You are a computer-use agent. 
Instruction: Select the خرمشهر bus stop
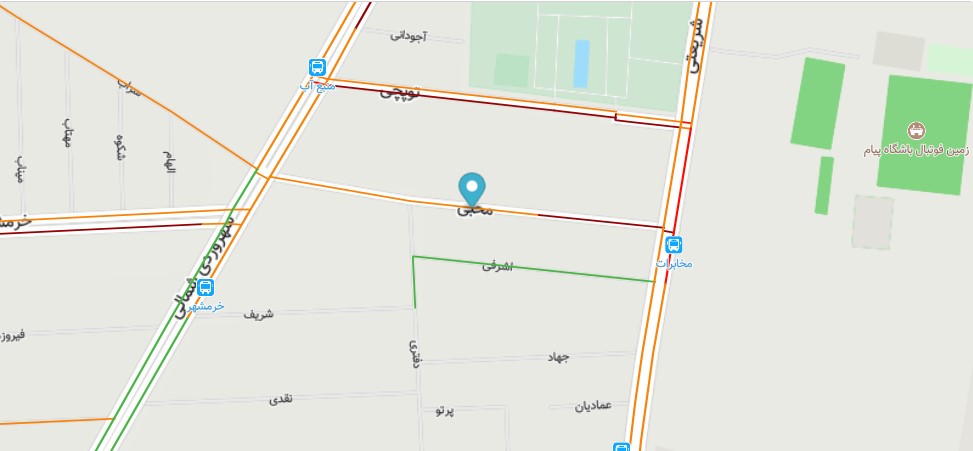tap(205, 287)
